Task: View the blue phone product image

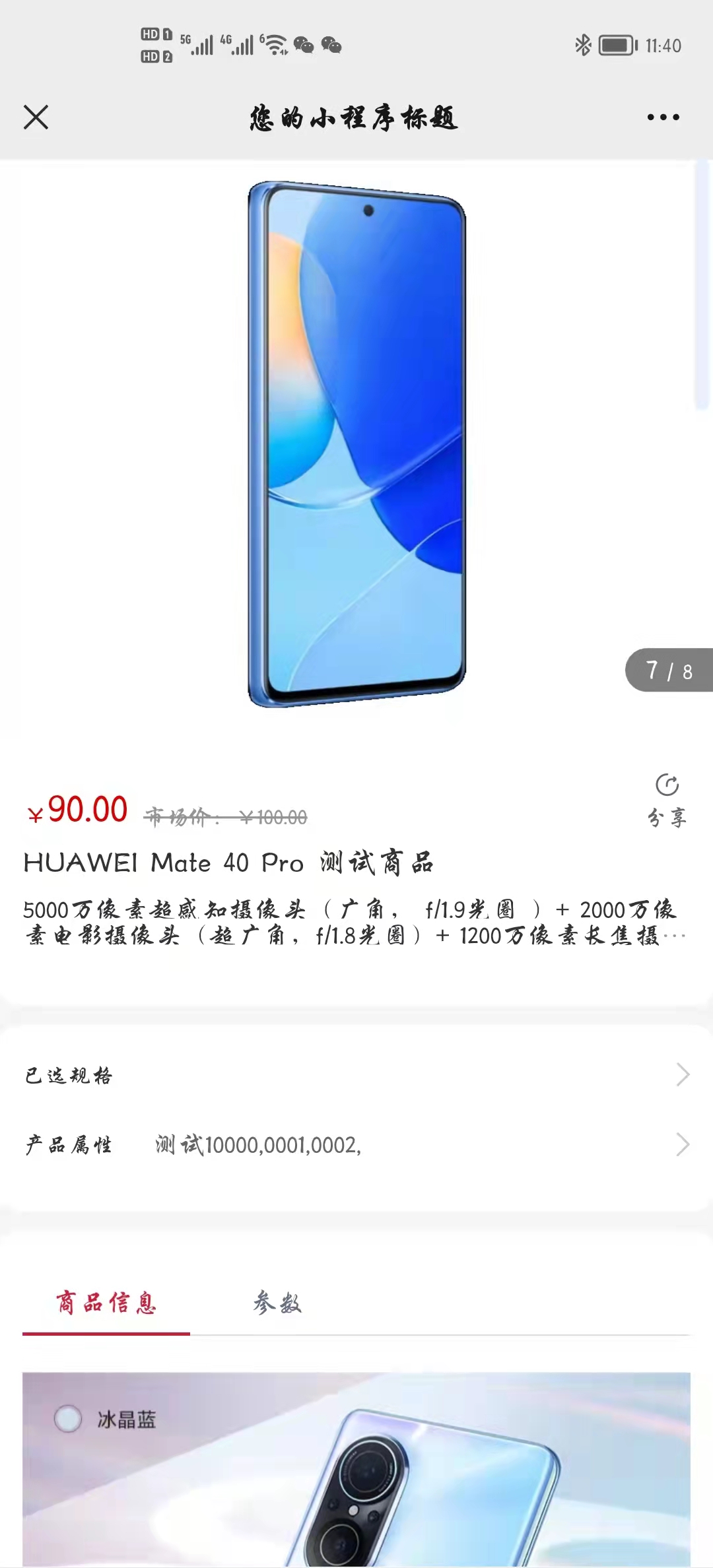Action: pos(356,443)
